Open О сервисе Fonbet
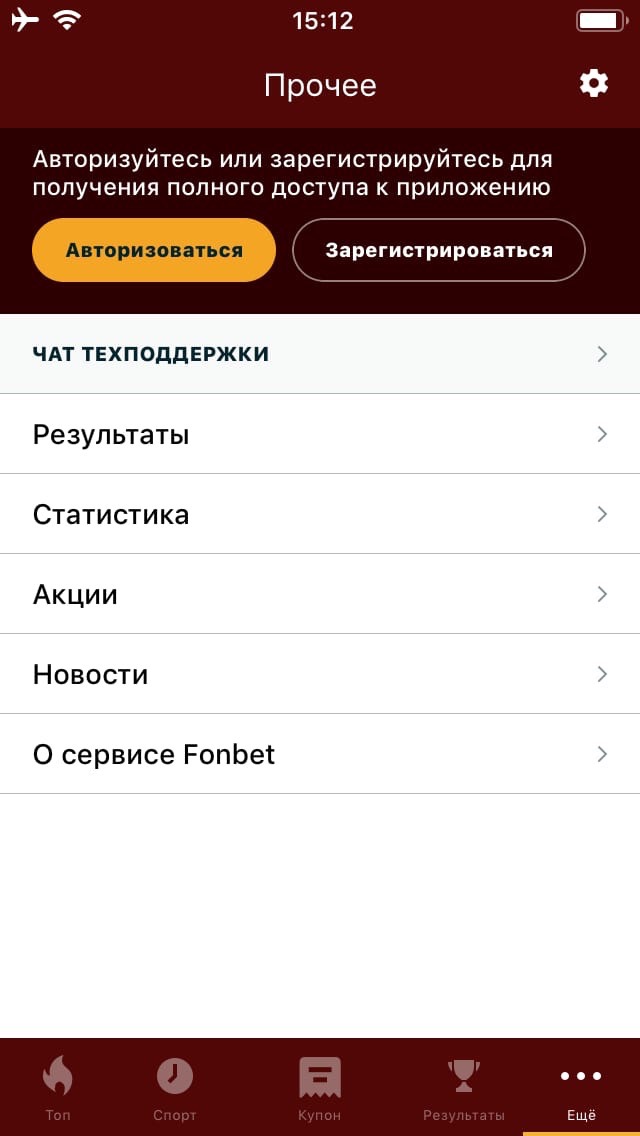Screen dimensions: 640x1136 click(x=320, y=754)
